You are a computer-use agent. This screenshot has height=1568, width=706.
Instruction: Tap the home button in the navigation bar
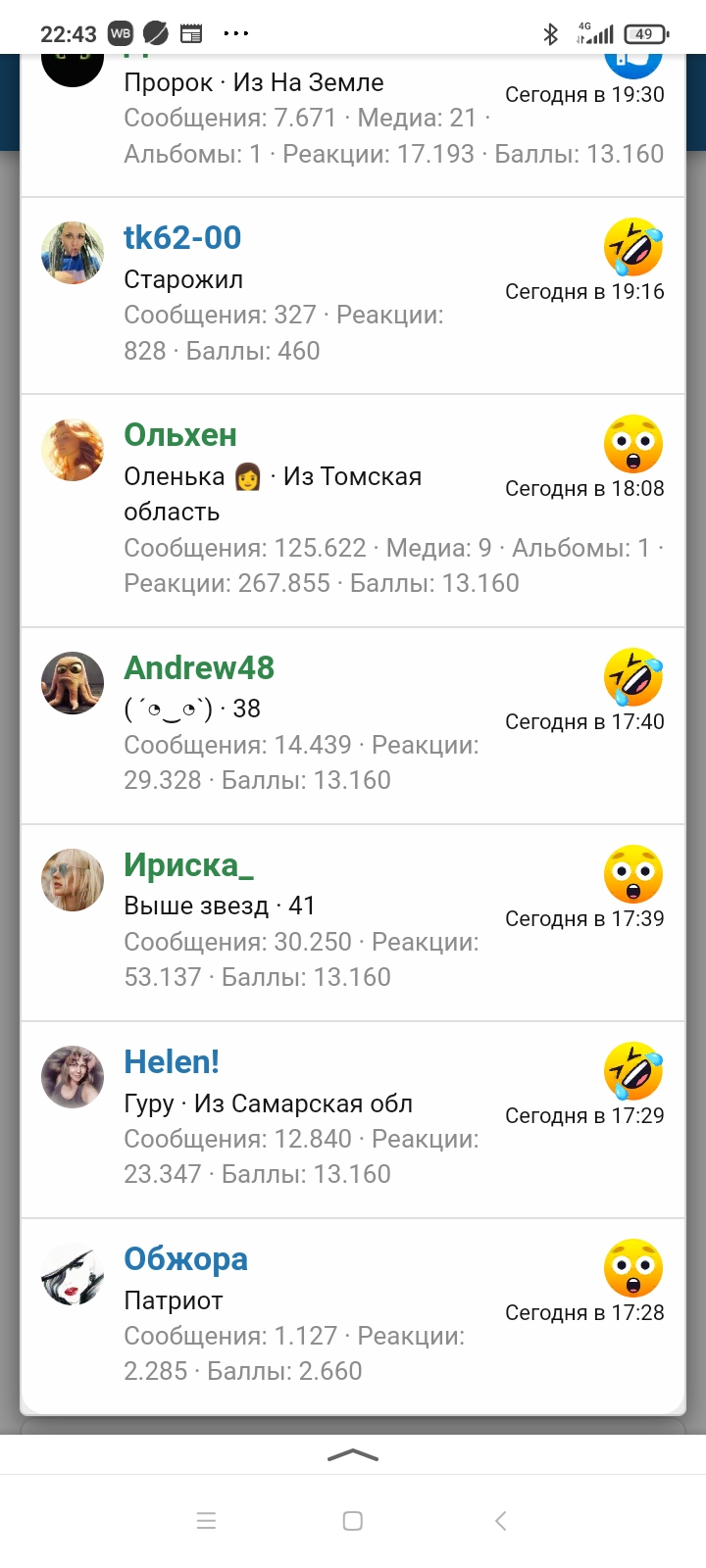pyautogui.click(x=353, y=1520)
